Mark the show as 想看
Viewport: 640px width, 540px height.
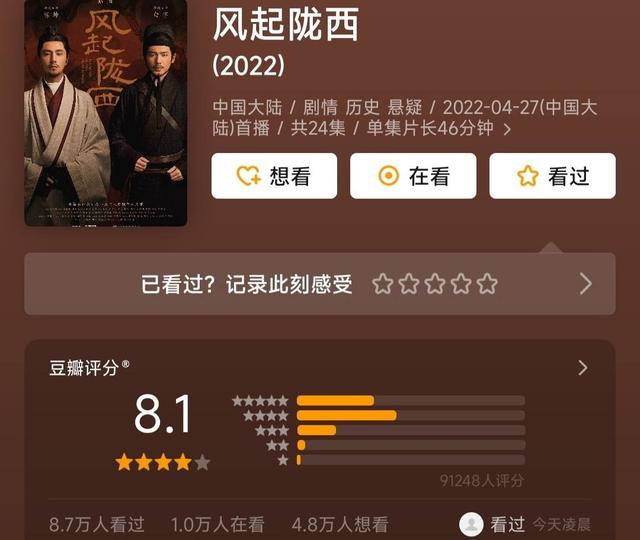[x=274, y=176]
